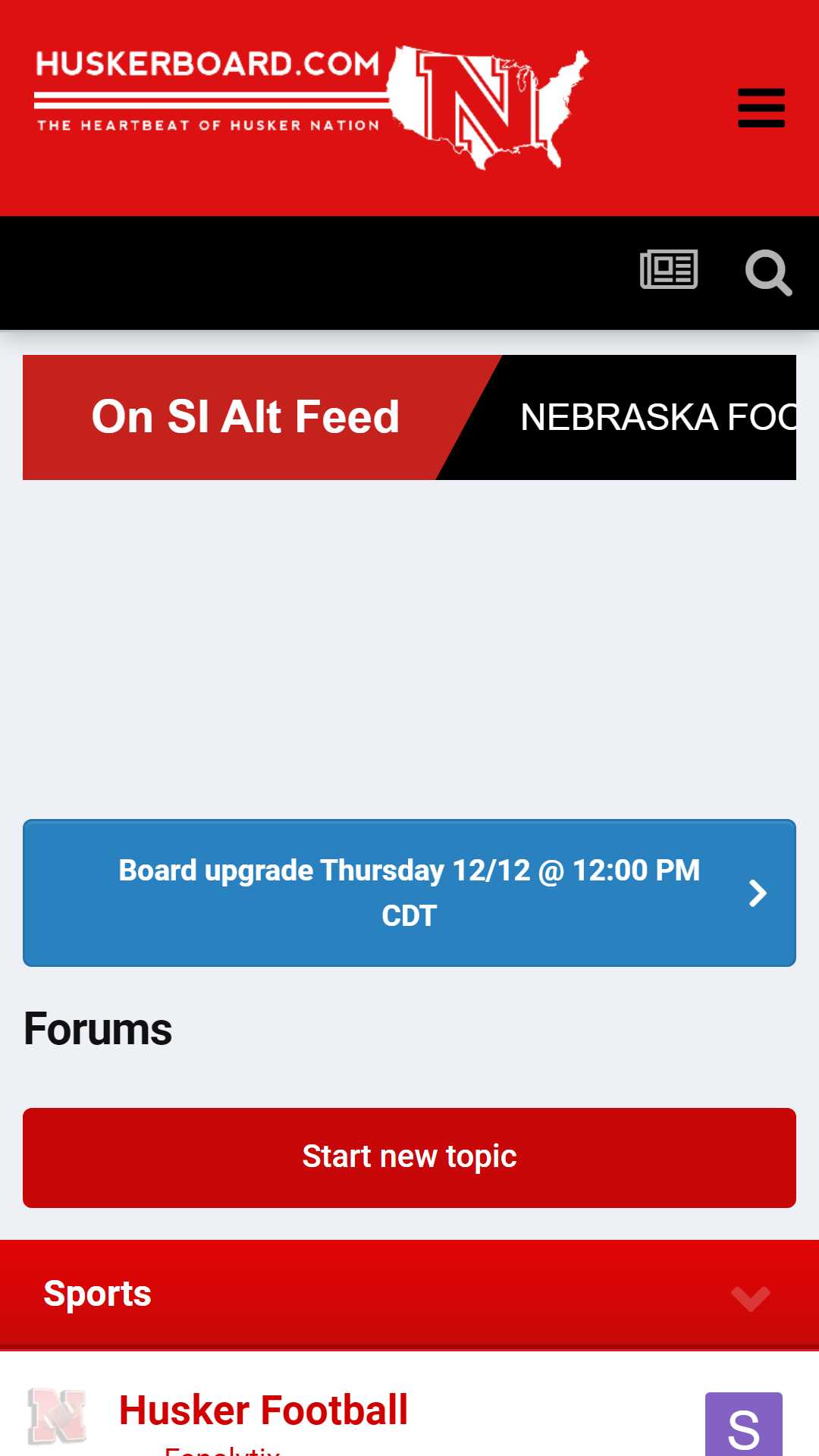Open the hamburger menu
The image size is (819, 1456).
761,108
